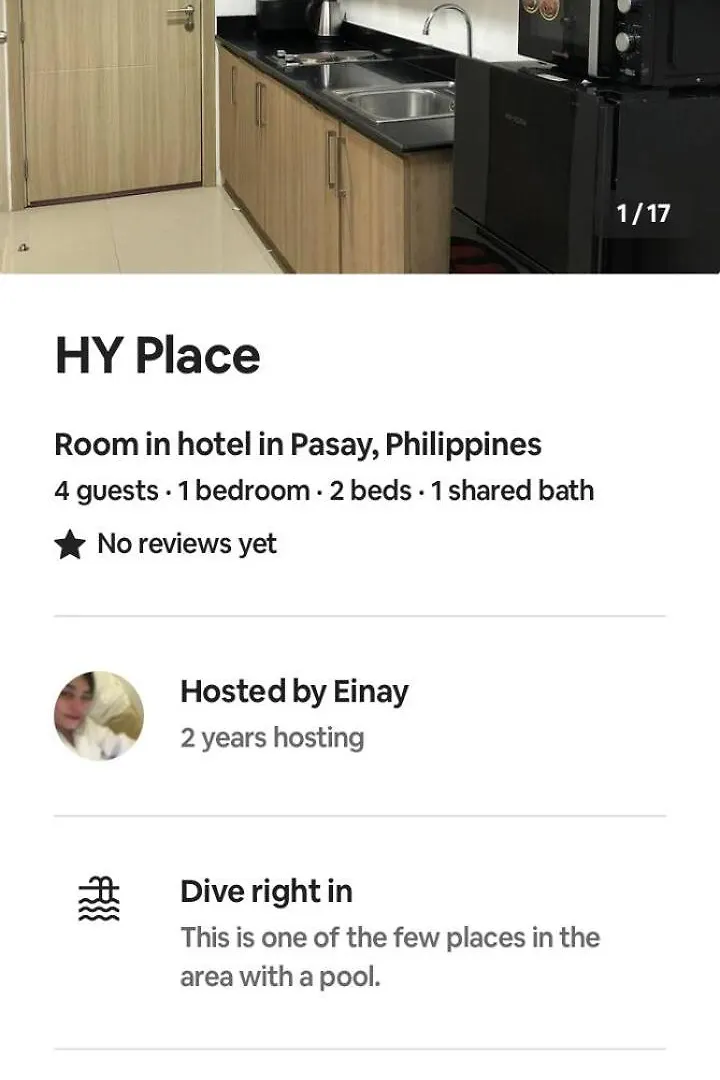Open the kitchen photo gallery

tap(360, 135)
